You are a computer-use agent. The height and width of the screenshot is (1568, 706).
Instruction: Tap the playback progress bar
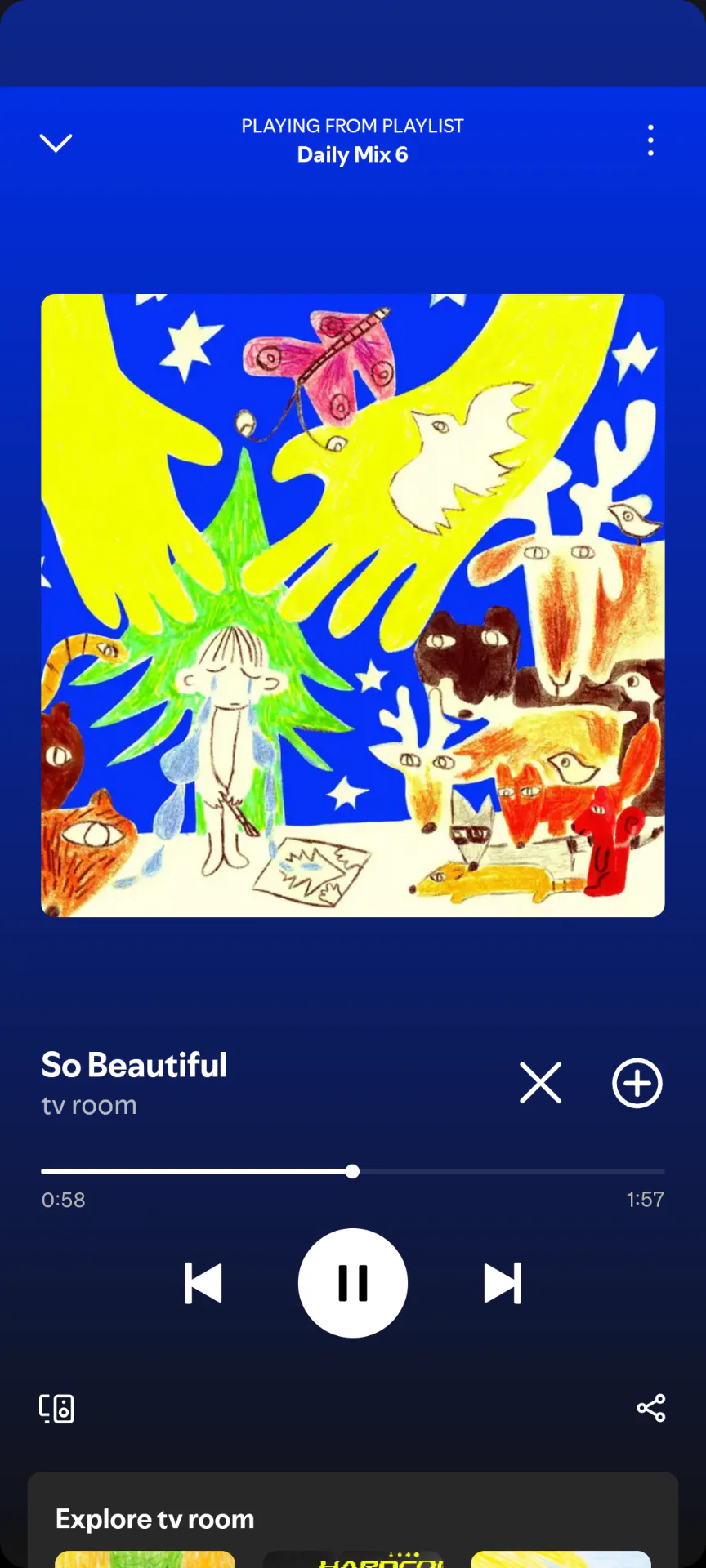pos(353,1171)
